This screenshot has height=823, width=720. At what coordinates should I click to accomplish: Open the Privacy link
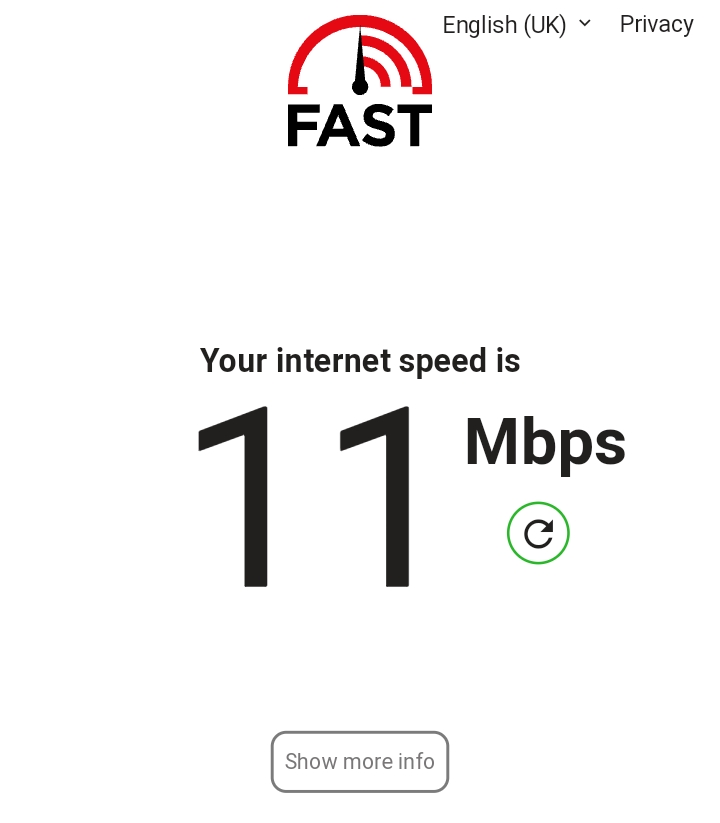pos(656,24)
